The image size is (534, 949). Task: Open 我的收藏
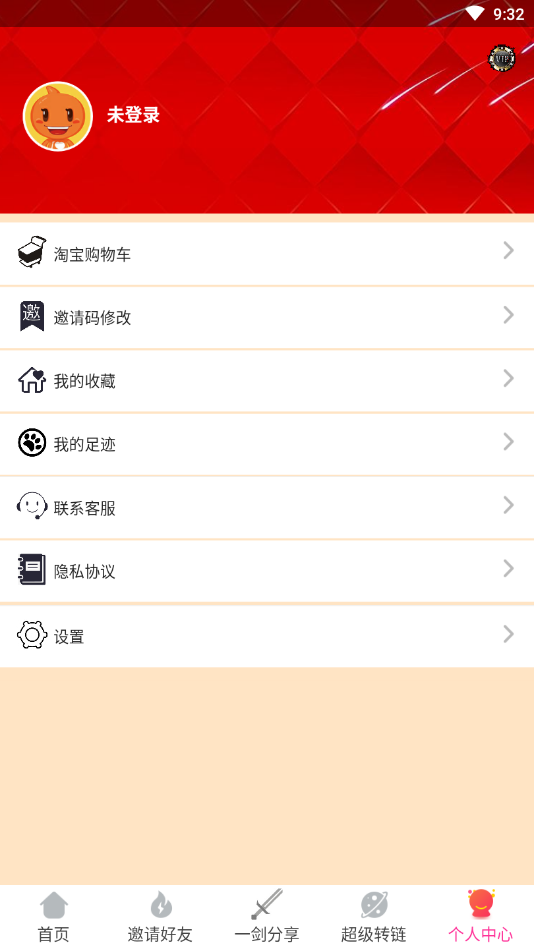tap(267, 381)
